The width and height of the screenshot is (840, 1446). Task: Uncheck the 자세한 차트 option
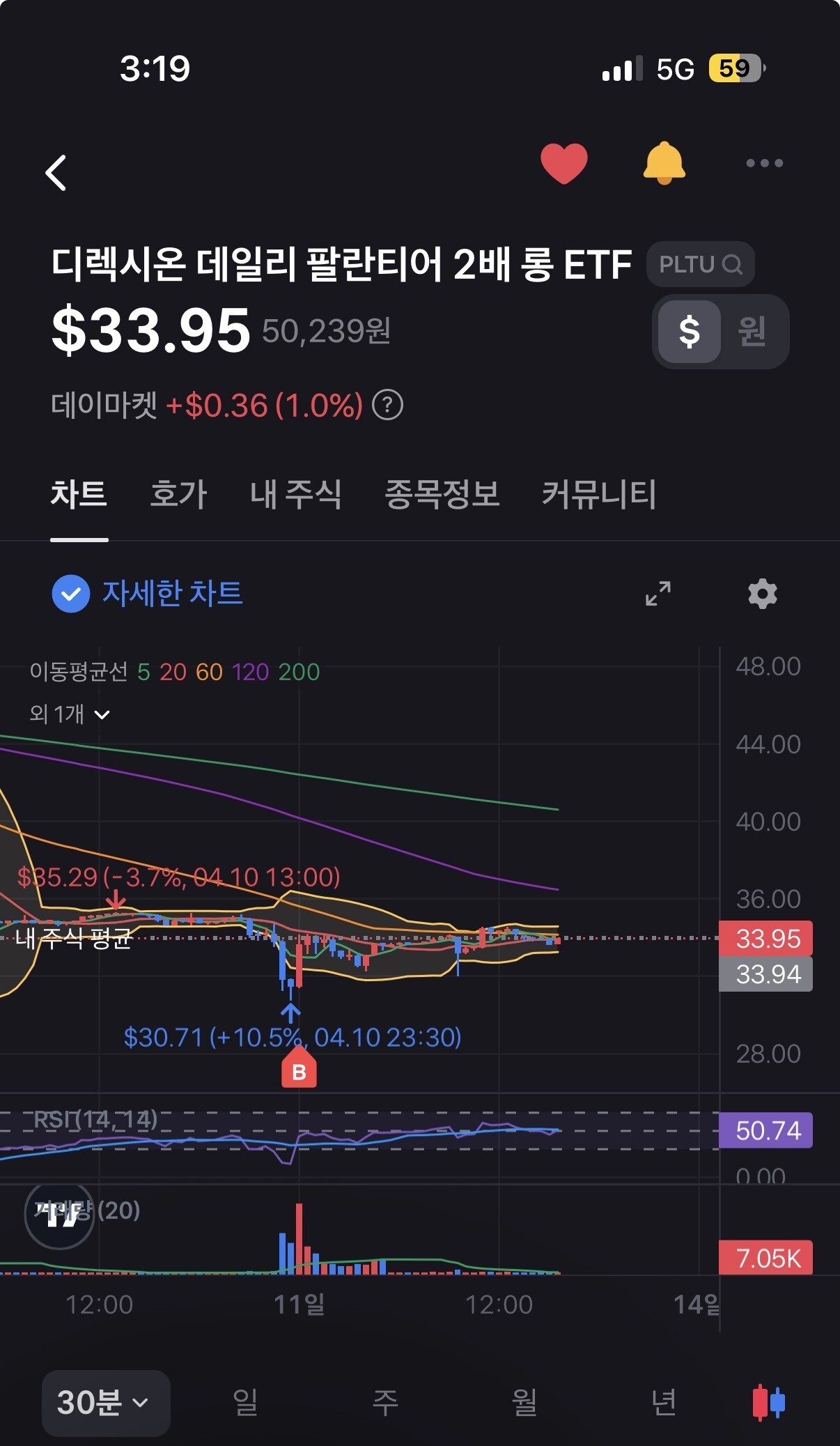click(x=71, y=594)
